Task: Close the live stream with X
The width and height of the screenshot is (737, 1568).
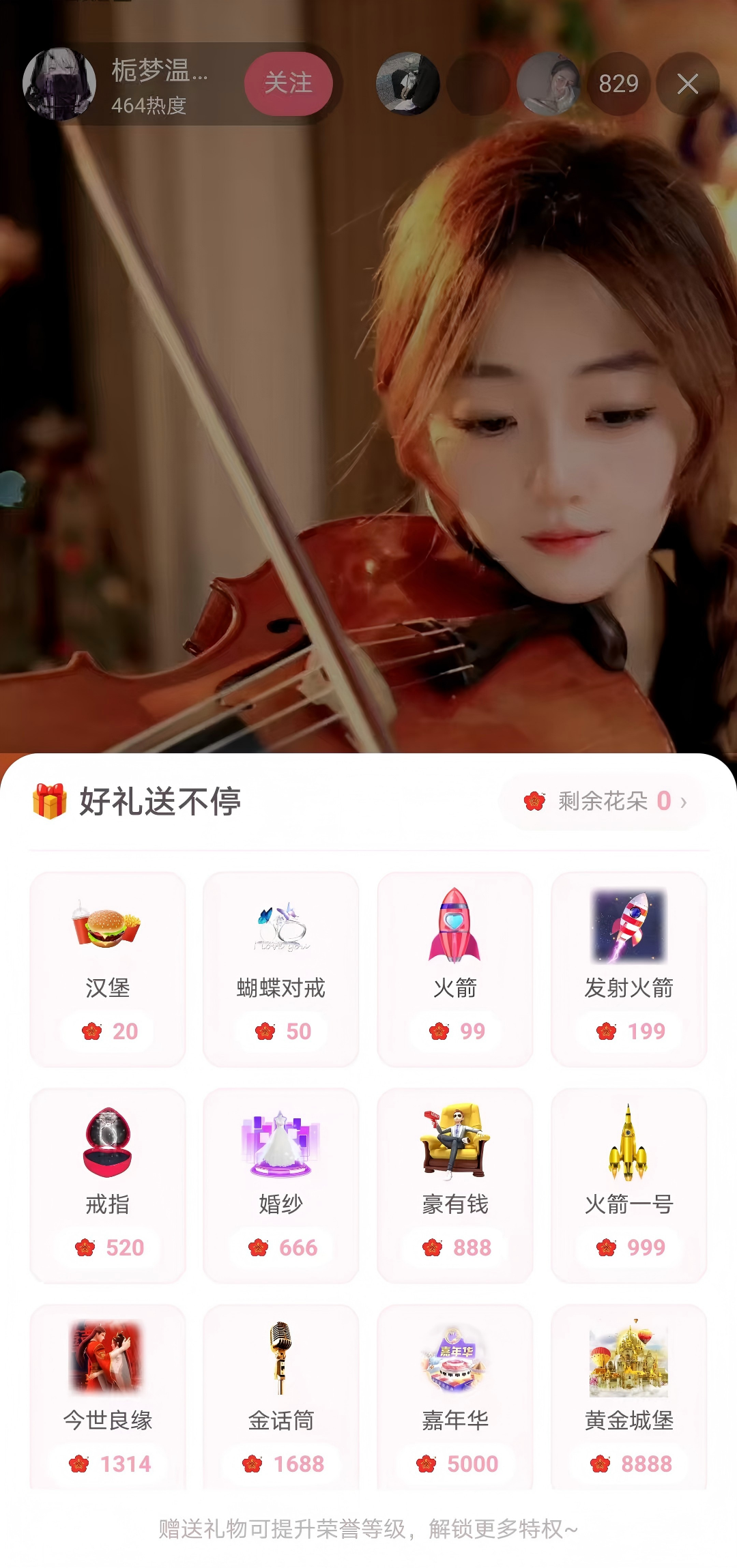Action: pos(687,84)
